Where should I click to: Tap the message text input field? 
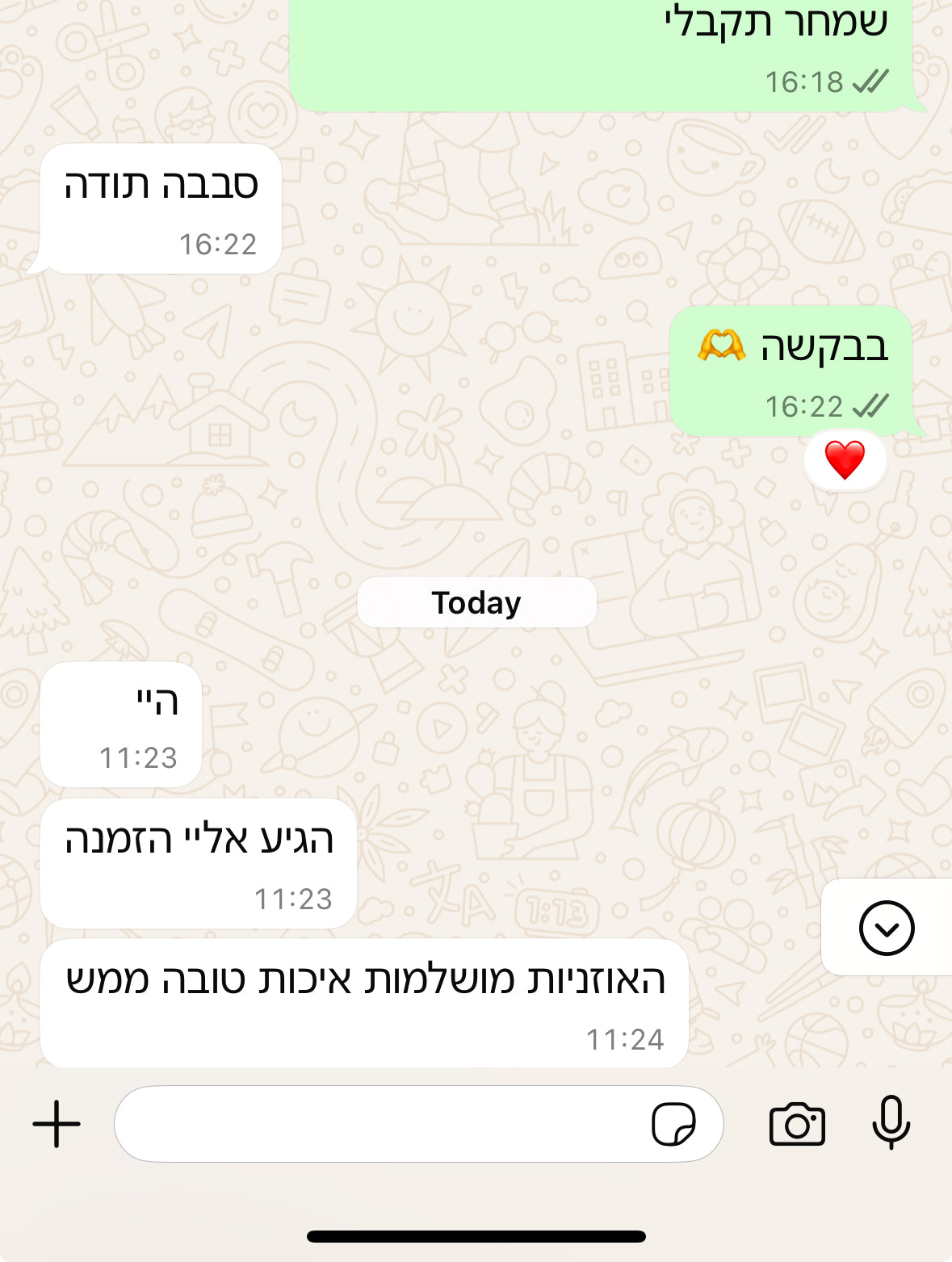pos(380,1124)
